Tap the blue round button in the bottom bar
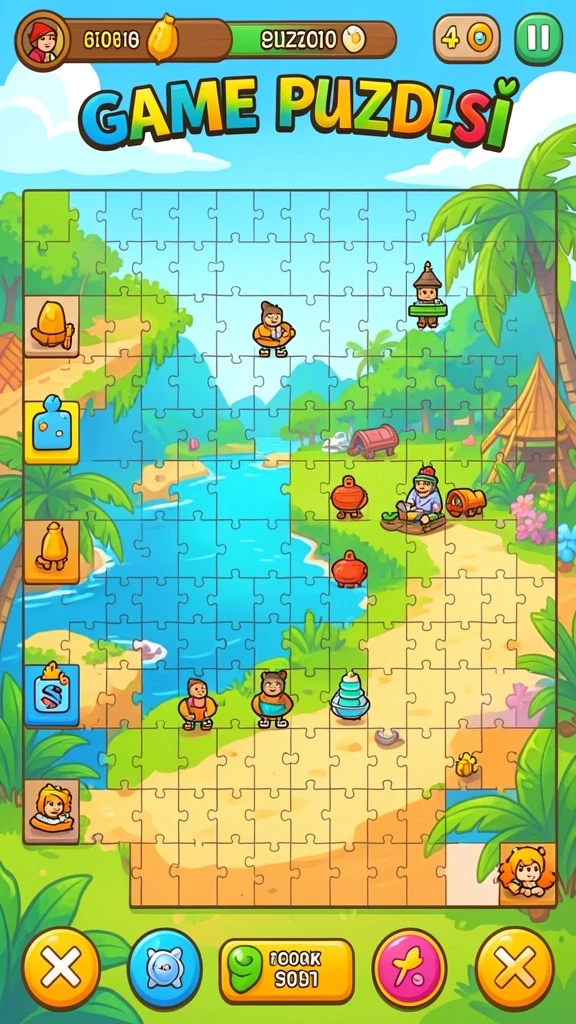This screenshot has width=576, height=1024. (165, 968)
